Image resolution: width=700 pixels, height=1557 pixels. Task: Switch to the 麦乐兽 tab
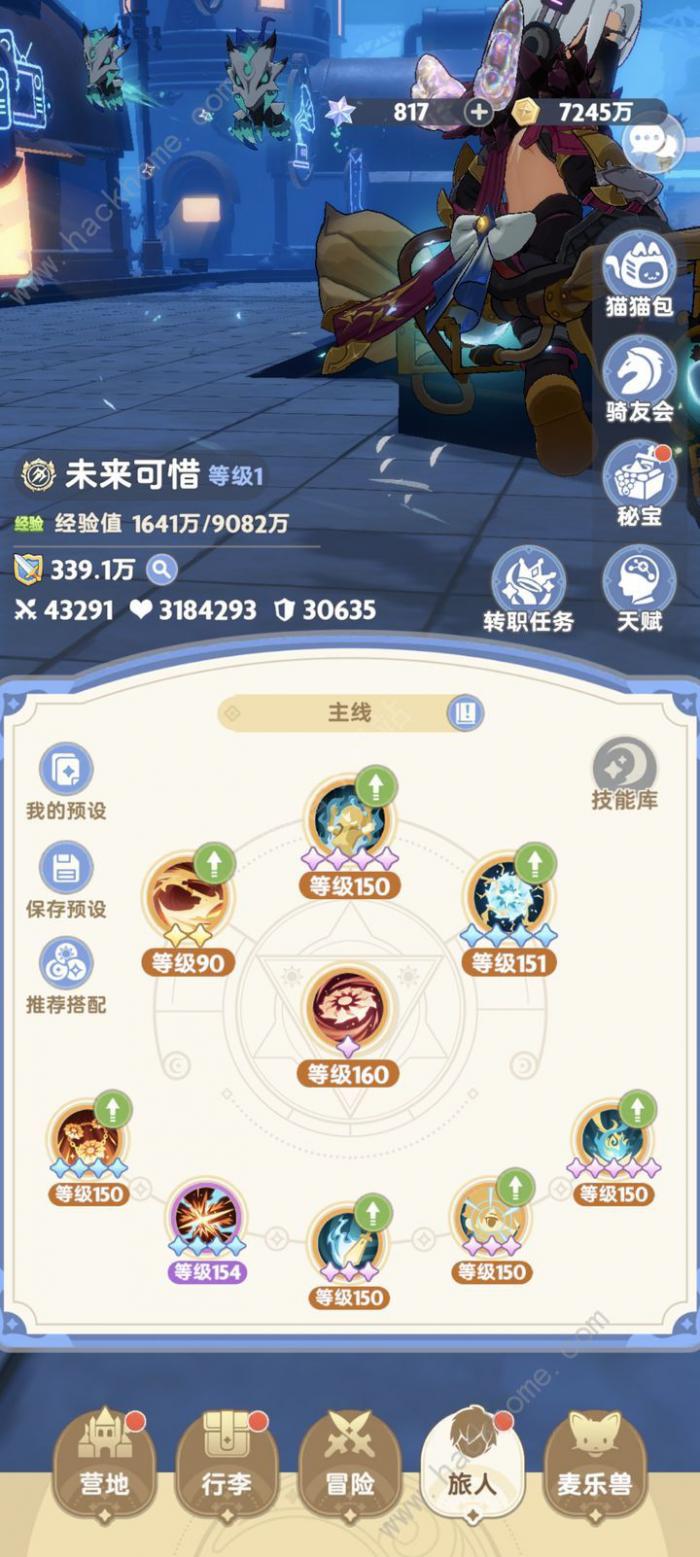coord(594,1463)
